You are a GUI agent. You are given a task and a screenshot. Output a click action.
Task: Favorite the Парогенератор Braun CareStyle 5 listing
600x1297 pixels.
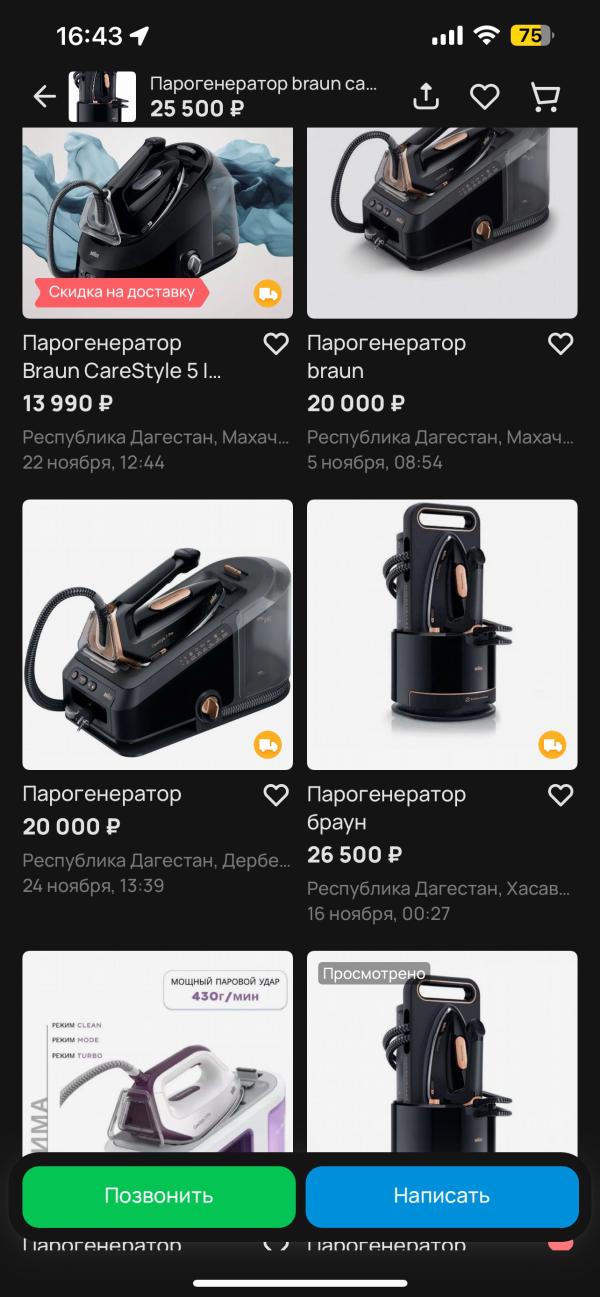click(276, 344)
